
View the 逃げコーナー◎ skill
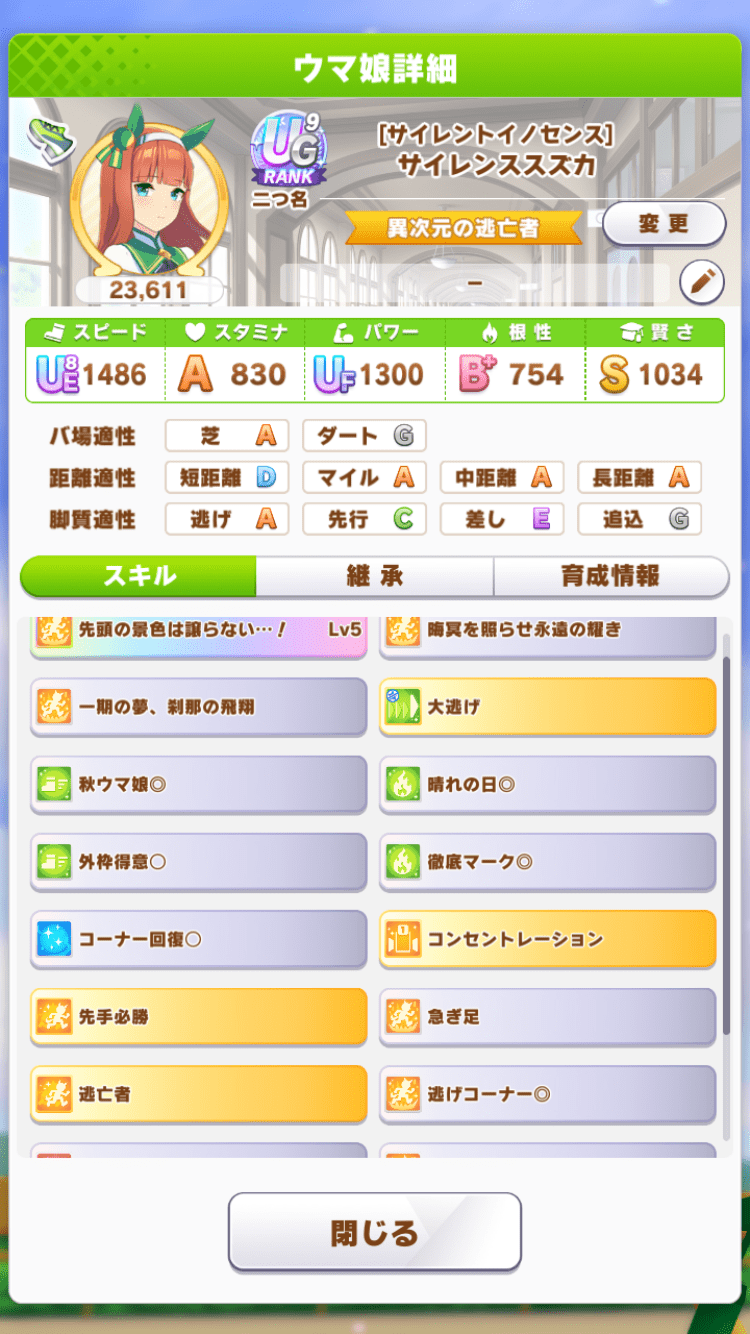click(x=547, y=1094)
